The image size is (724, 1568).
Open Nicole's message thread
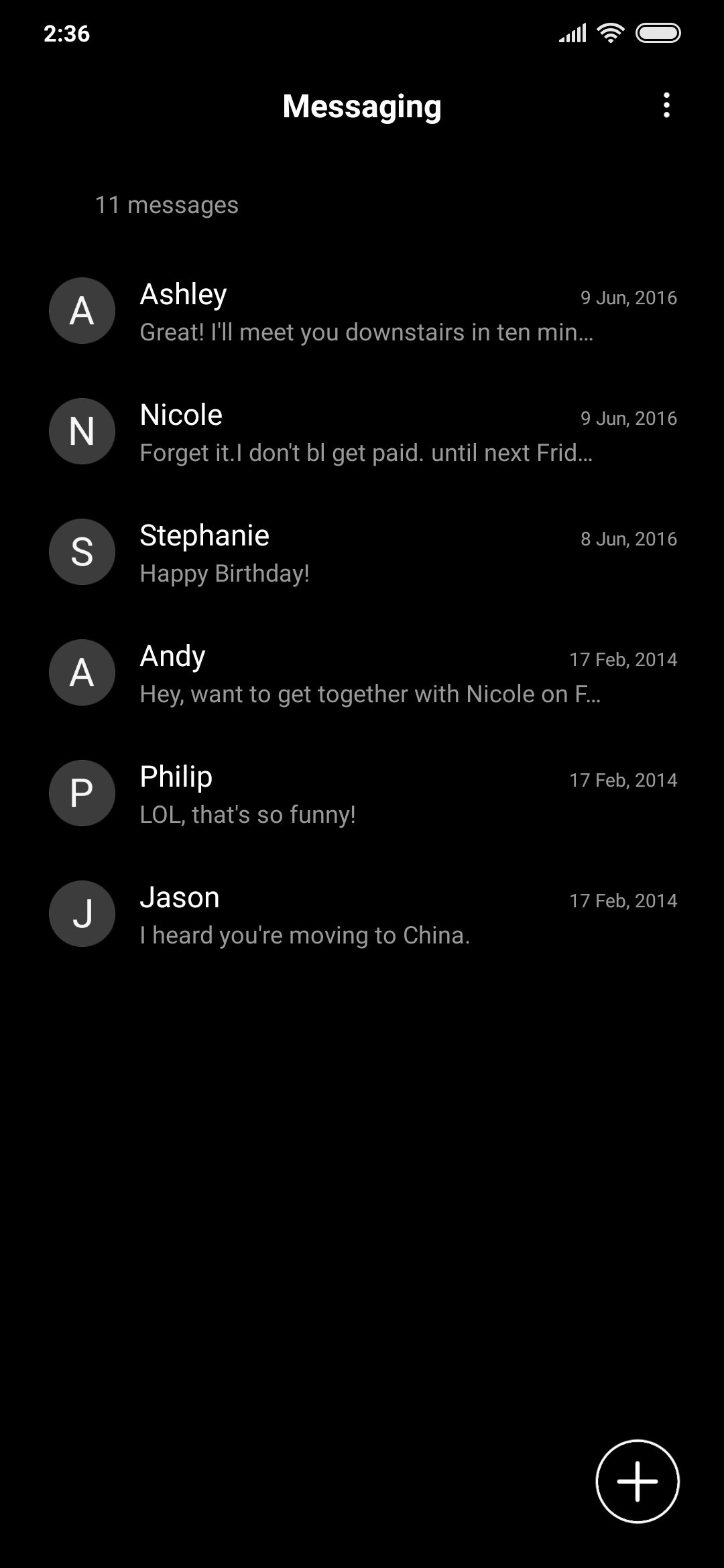(362, 432)
